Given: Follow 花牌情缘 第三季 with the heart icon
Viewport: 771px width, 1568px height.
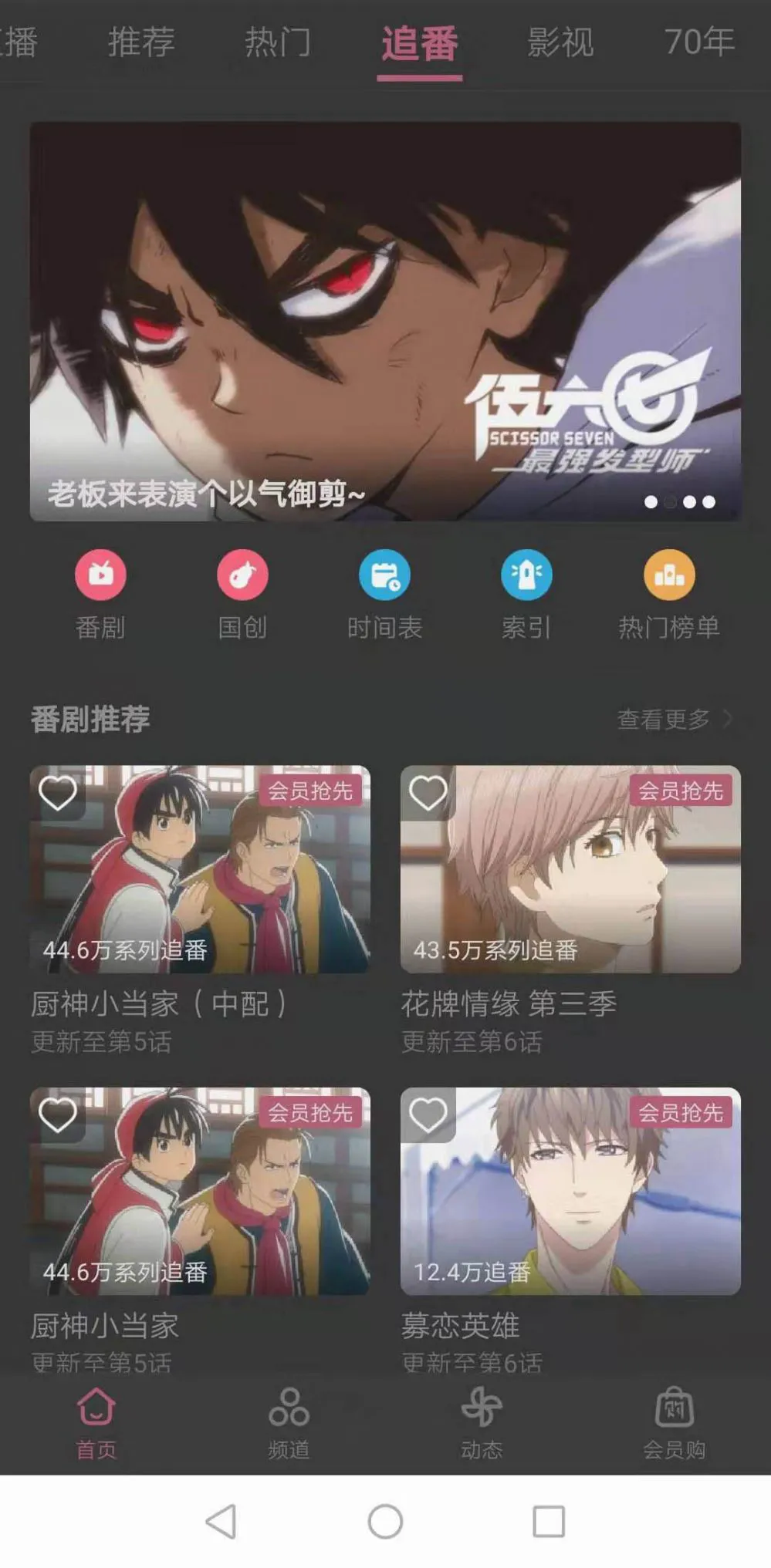Looking at the screenshot, I should pyautogui.click(x=428, y=793).
